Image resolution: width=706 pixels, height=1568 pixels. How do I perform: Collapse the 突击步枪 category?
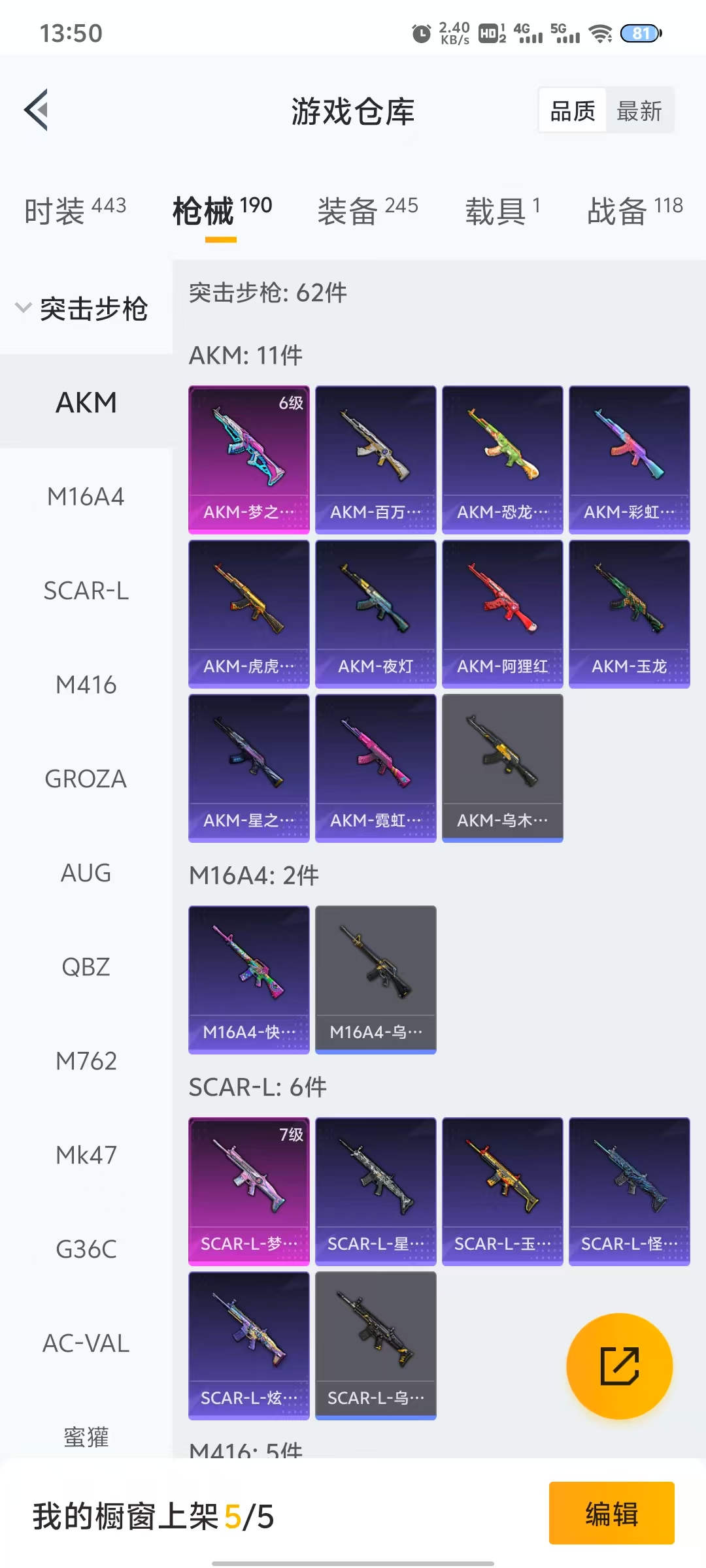click(x=82, y=308)
